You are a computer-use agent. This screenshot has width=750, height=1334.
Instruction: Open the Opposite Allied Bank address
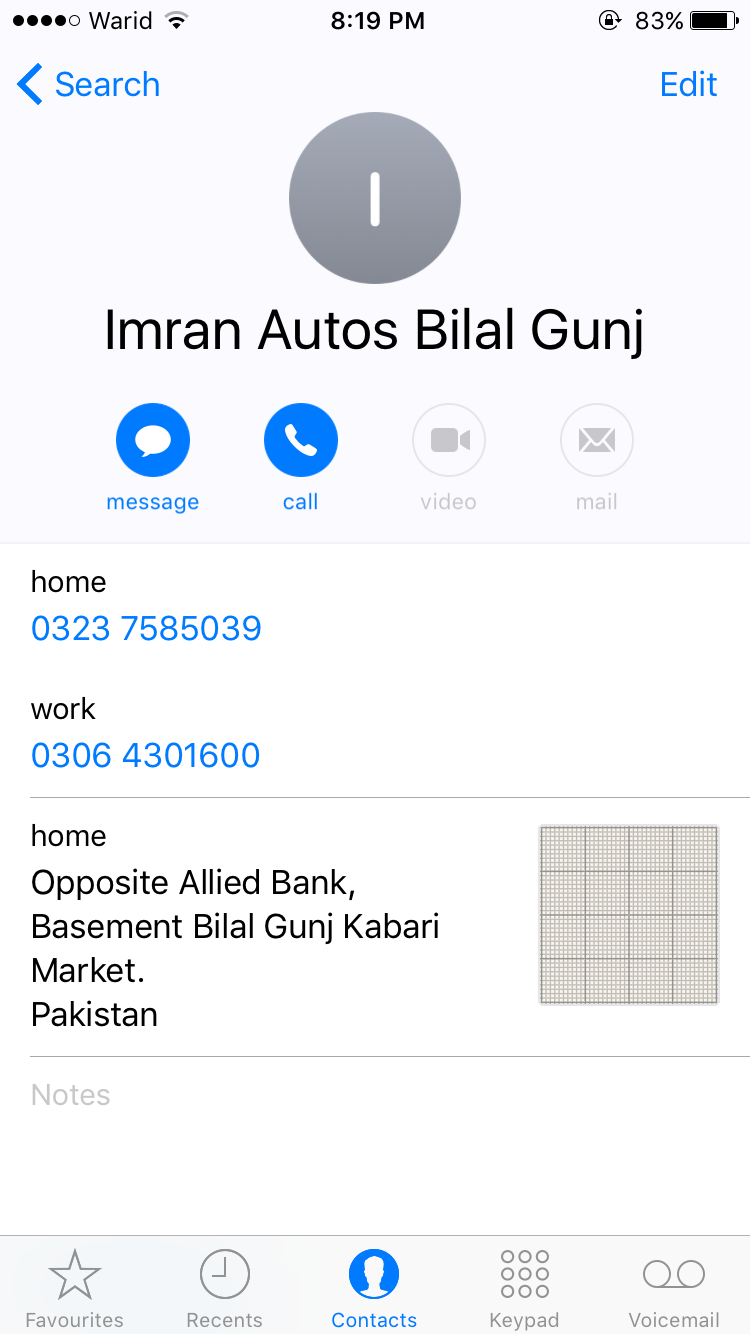click(235, 948)
